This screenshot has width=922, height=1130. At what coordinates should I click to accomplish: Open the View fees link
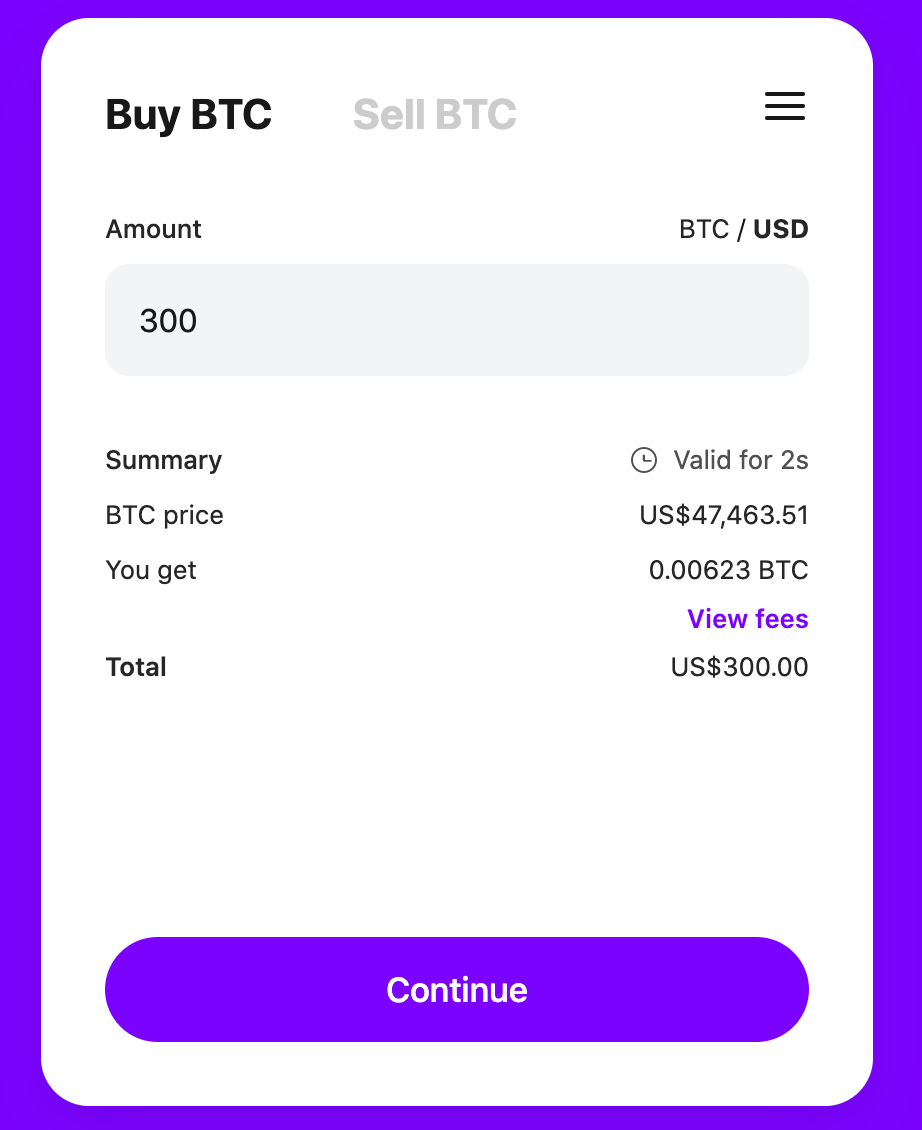coord(747,619)
